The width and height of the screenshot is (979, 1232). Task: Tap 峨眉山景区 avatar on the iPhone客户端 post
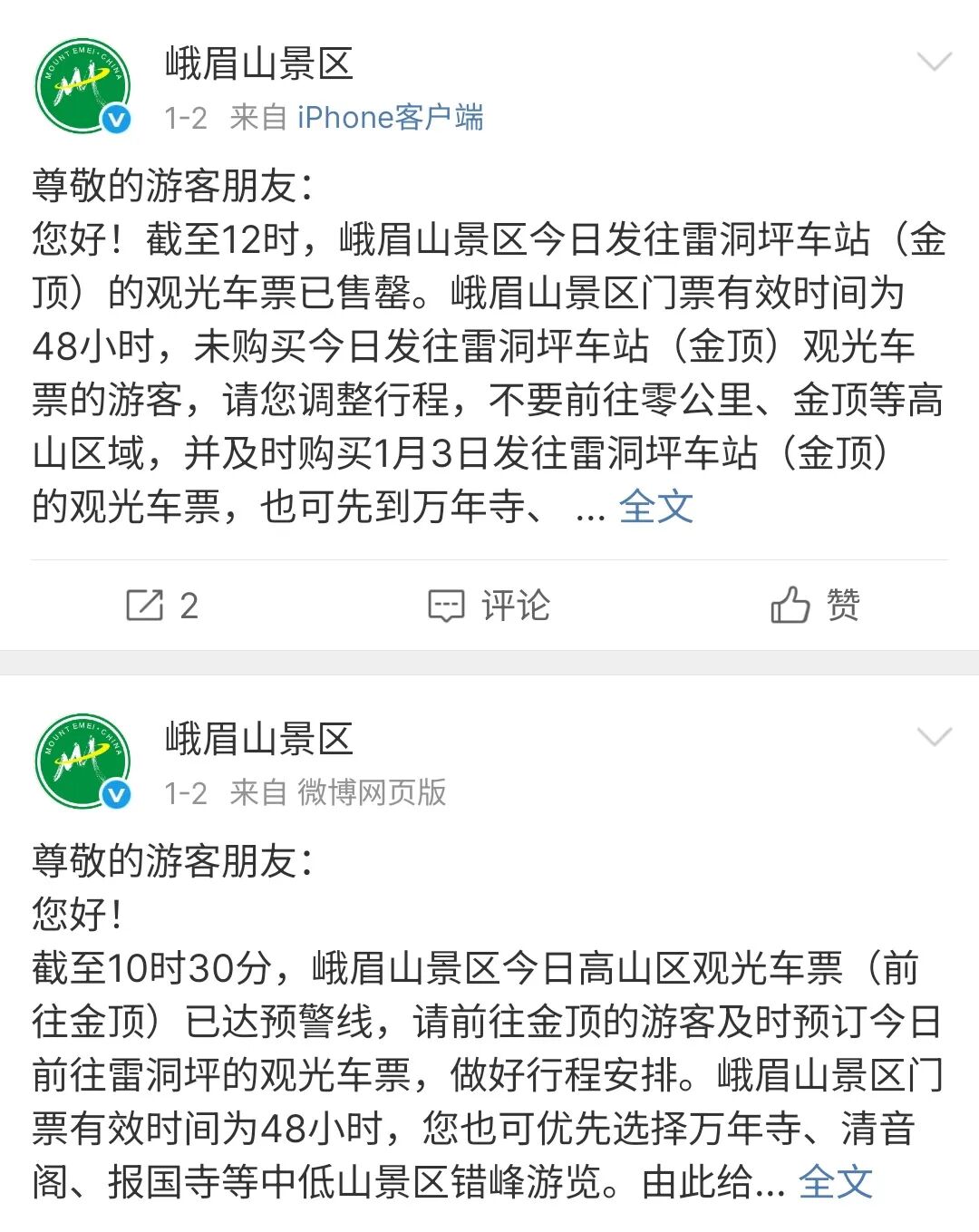[x=82, y=86]
